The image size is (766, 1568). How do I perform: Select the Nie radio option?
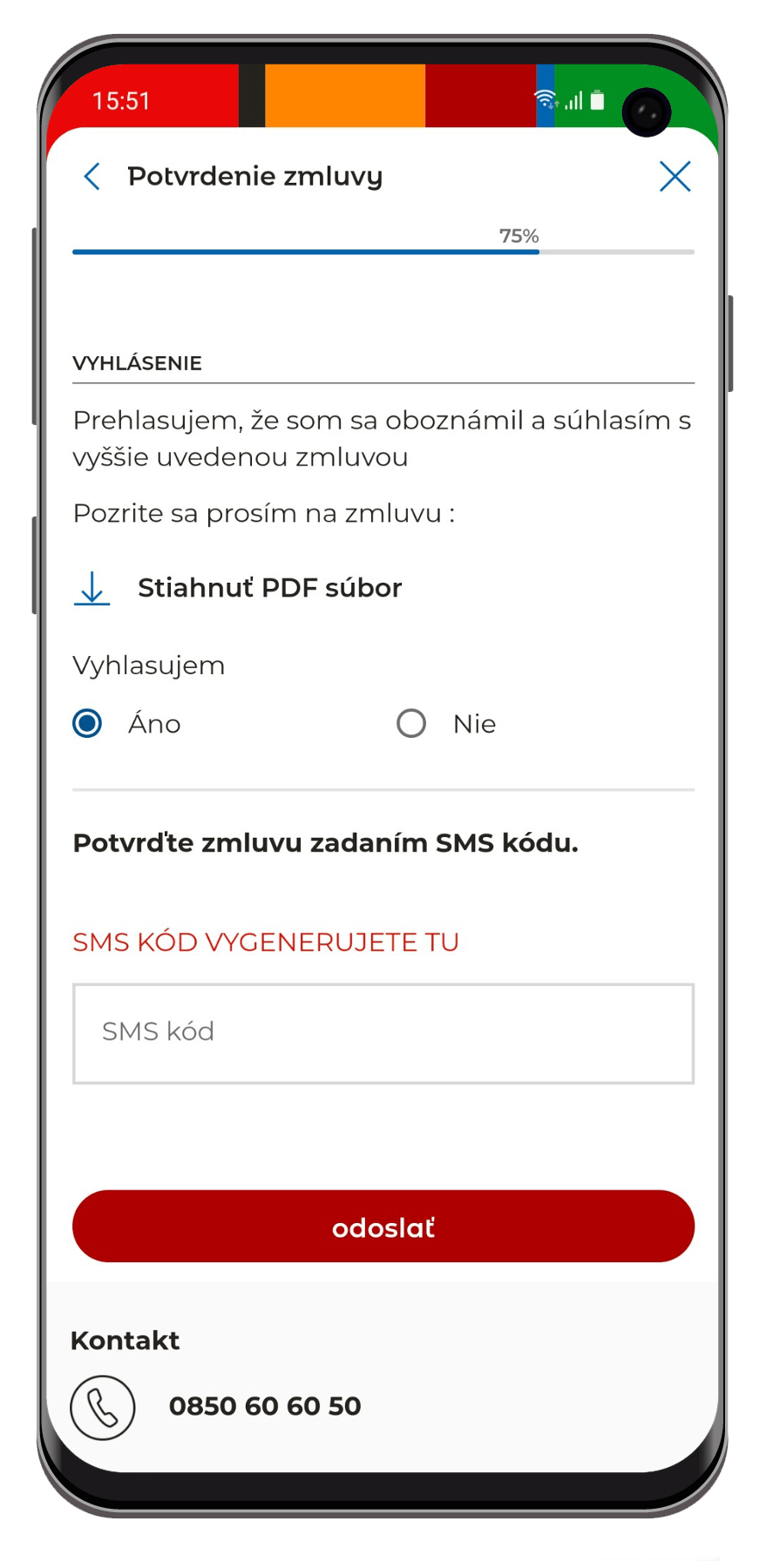click(x=411, y=724)
